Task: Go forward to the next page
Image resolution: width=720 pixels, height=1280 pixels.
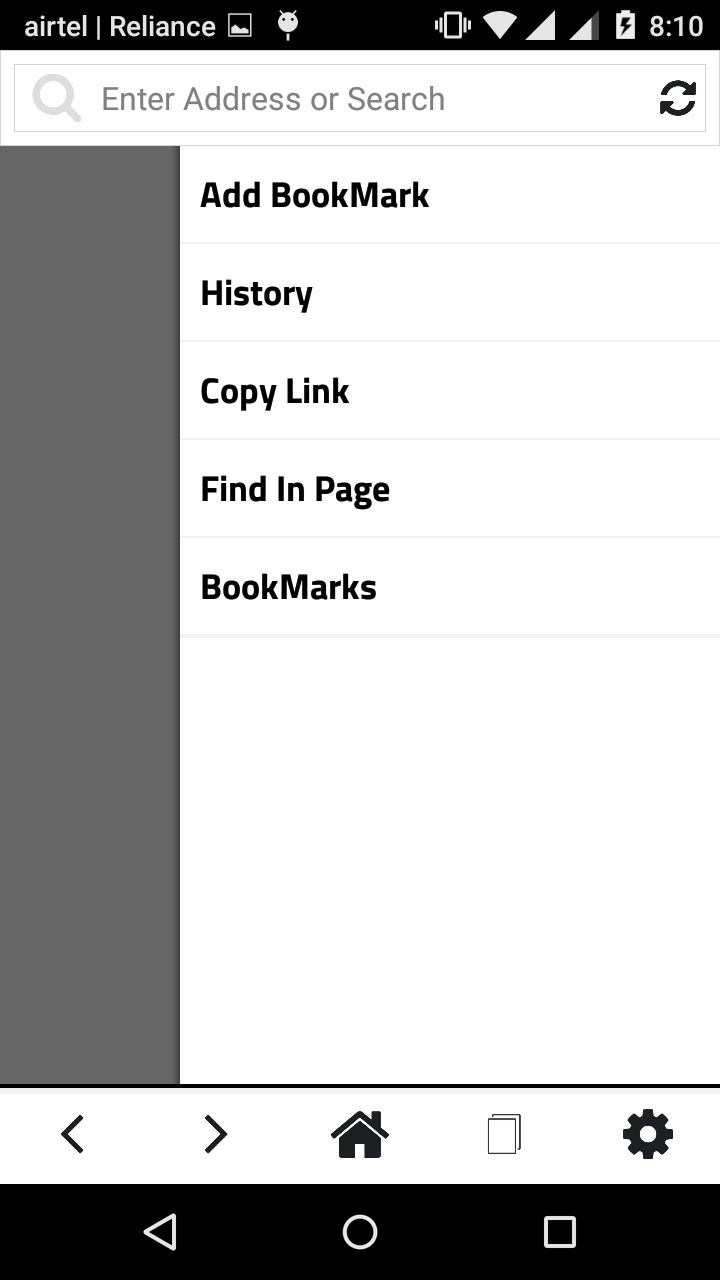Action: (x=215, y=1134)
